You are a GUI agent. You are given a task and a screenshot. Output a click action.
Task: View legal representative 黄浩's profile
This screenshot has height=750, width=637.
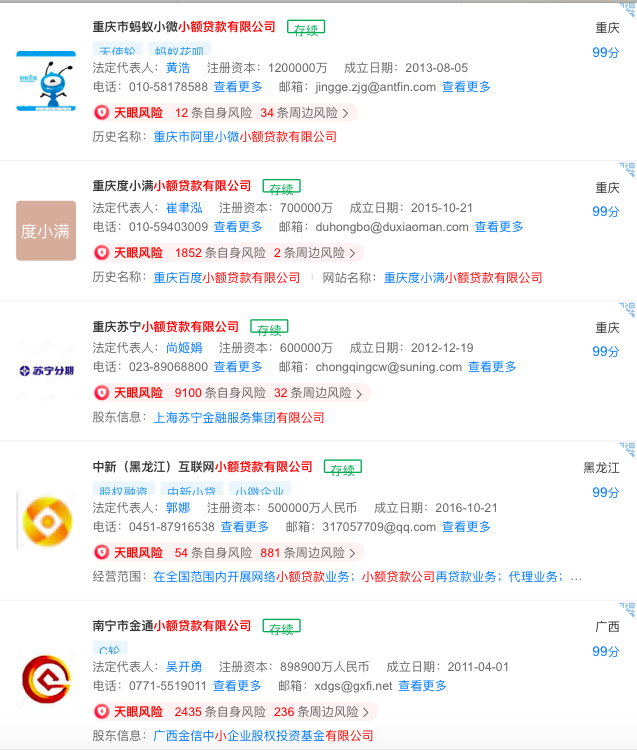coord(177,68)
